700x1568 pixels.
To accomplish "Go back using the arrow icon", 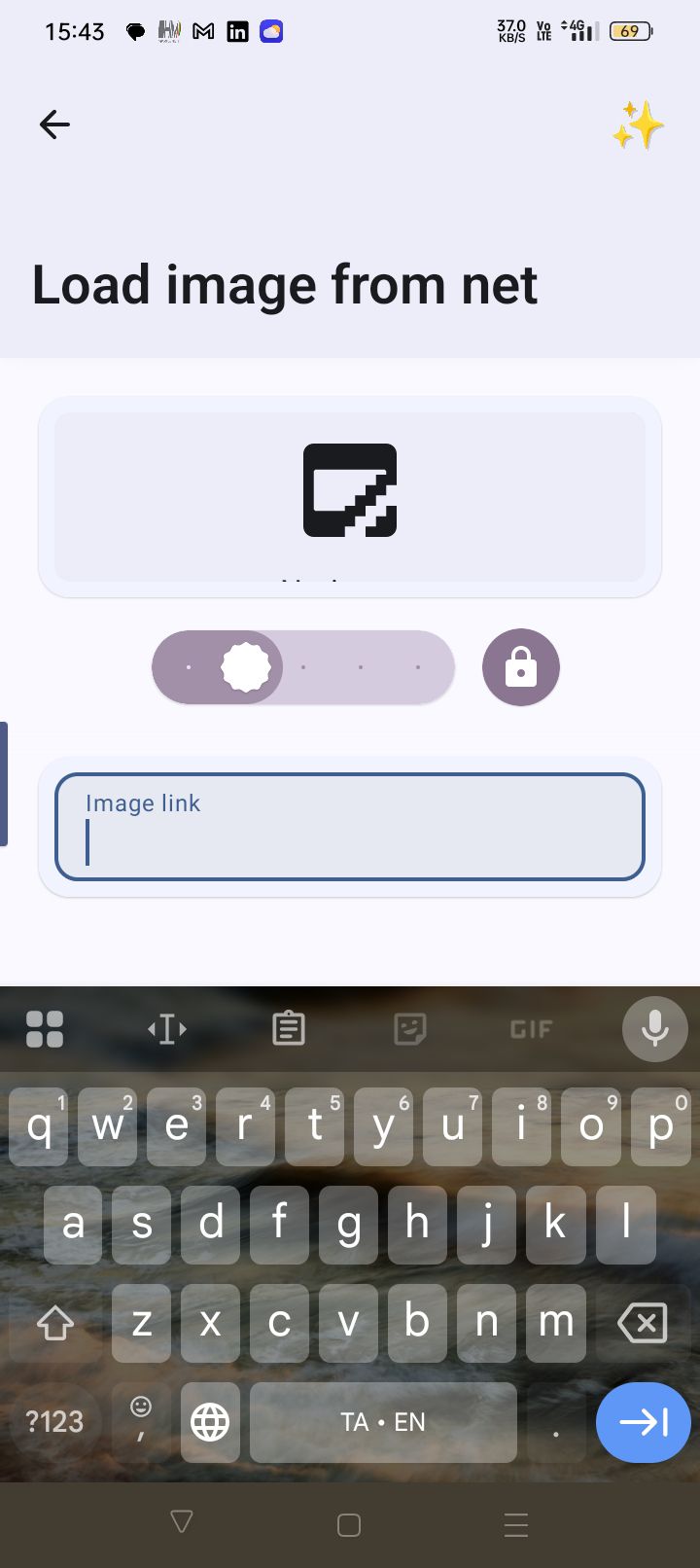I will pyautogui.click(x=54, y=125).
